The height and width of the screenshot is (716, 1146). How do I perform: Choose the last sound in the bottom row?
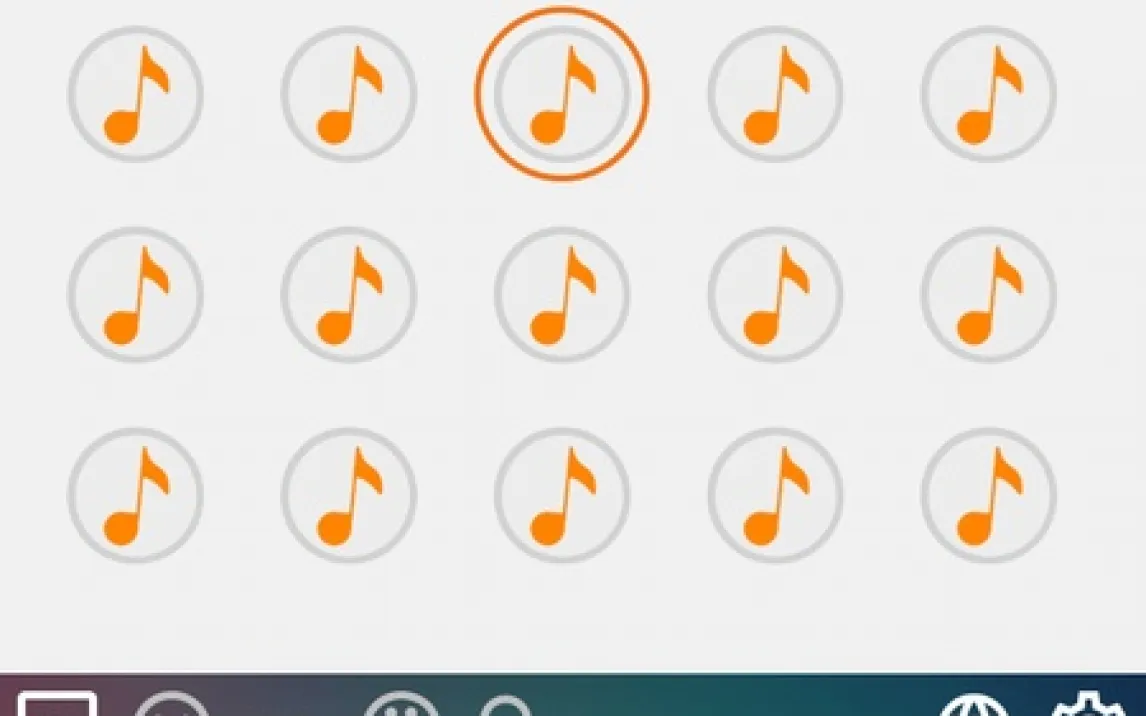pos(988,494)
